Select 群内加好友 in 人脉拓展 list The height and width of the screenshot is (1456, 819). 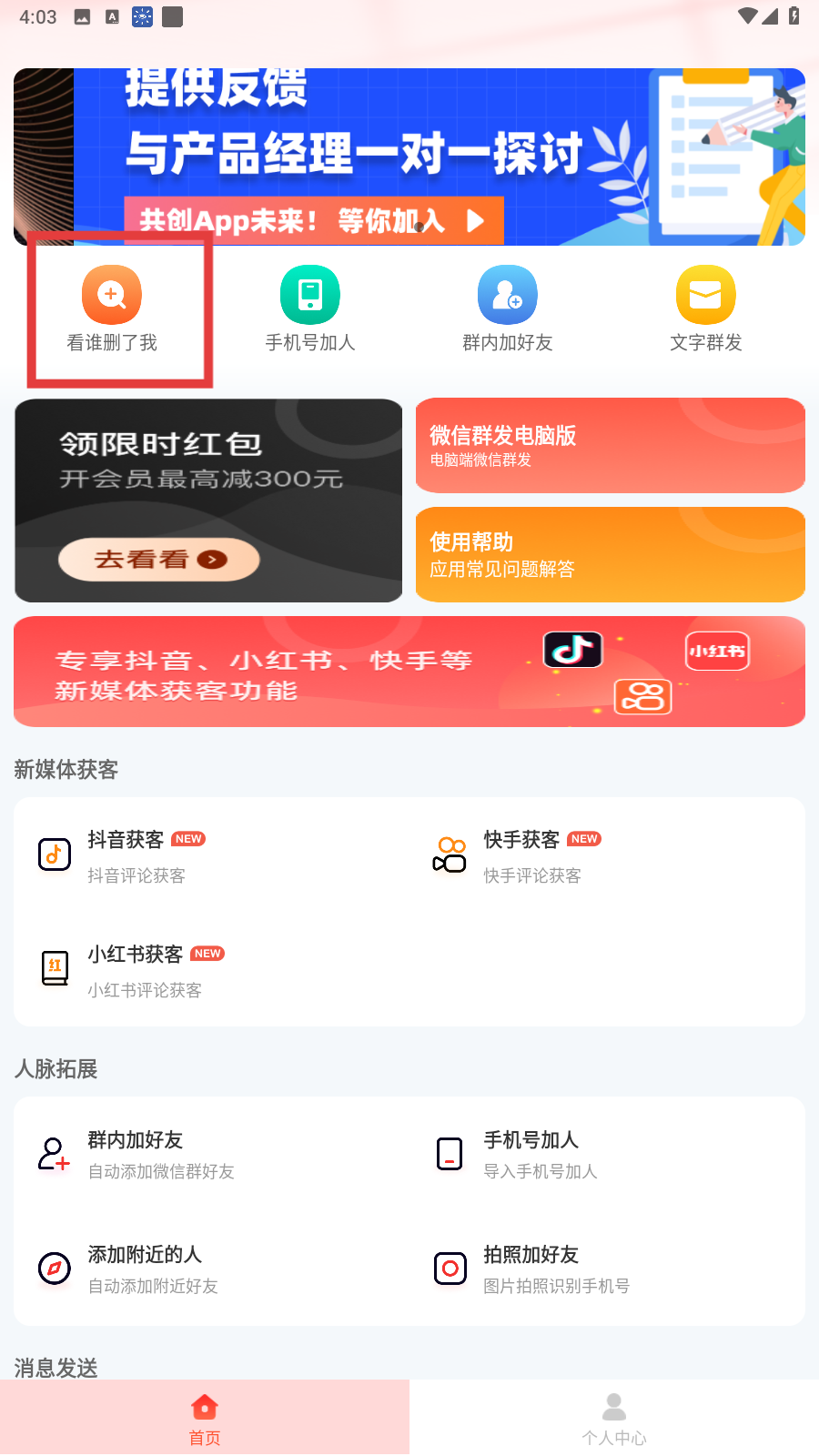(x=136, y=1154)
